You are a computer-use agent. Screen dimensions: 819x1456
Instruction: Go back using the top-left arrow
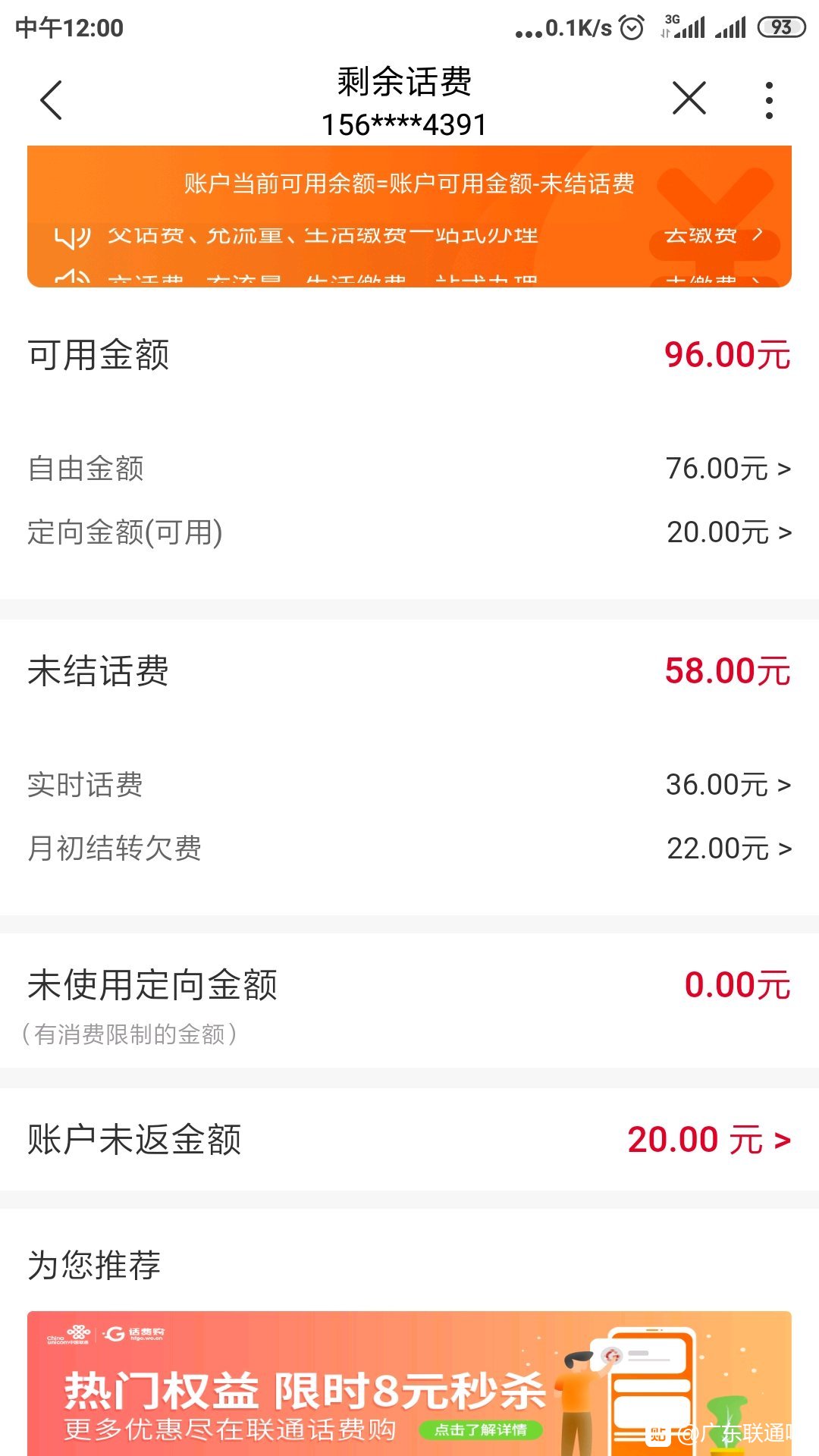point(51,100)
